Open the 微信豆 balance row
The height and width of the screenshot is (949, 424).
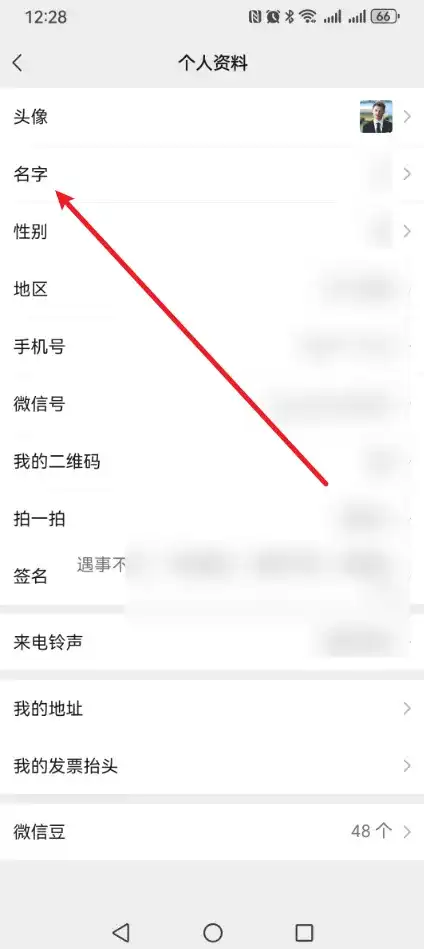tap(212, 832)
